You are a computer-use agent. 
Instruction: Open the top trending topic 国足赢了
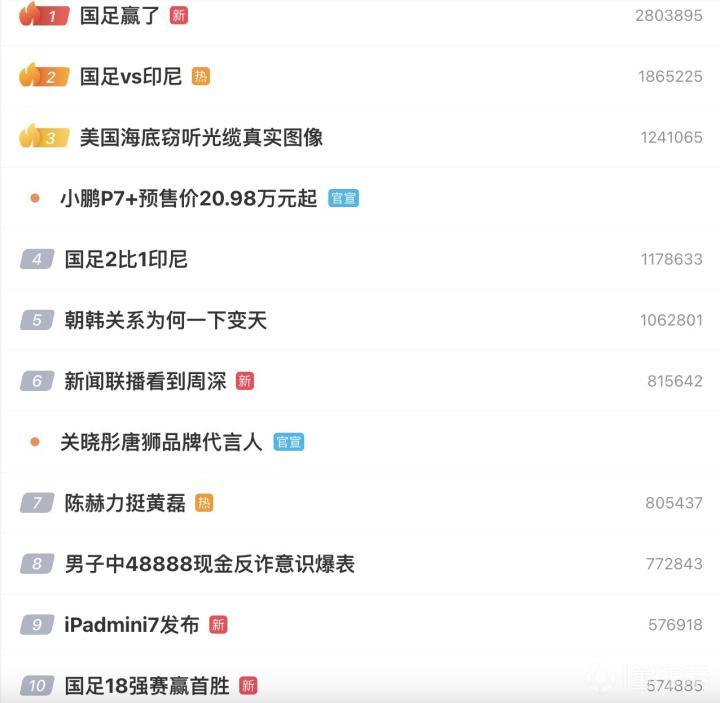(121, 15)
